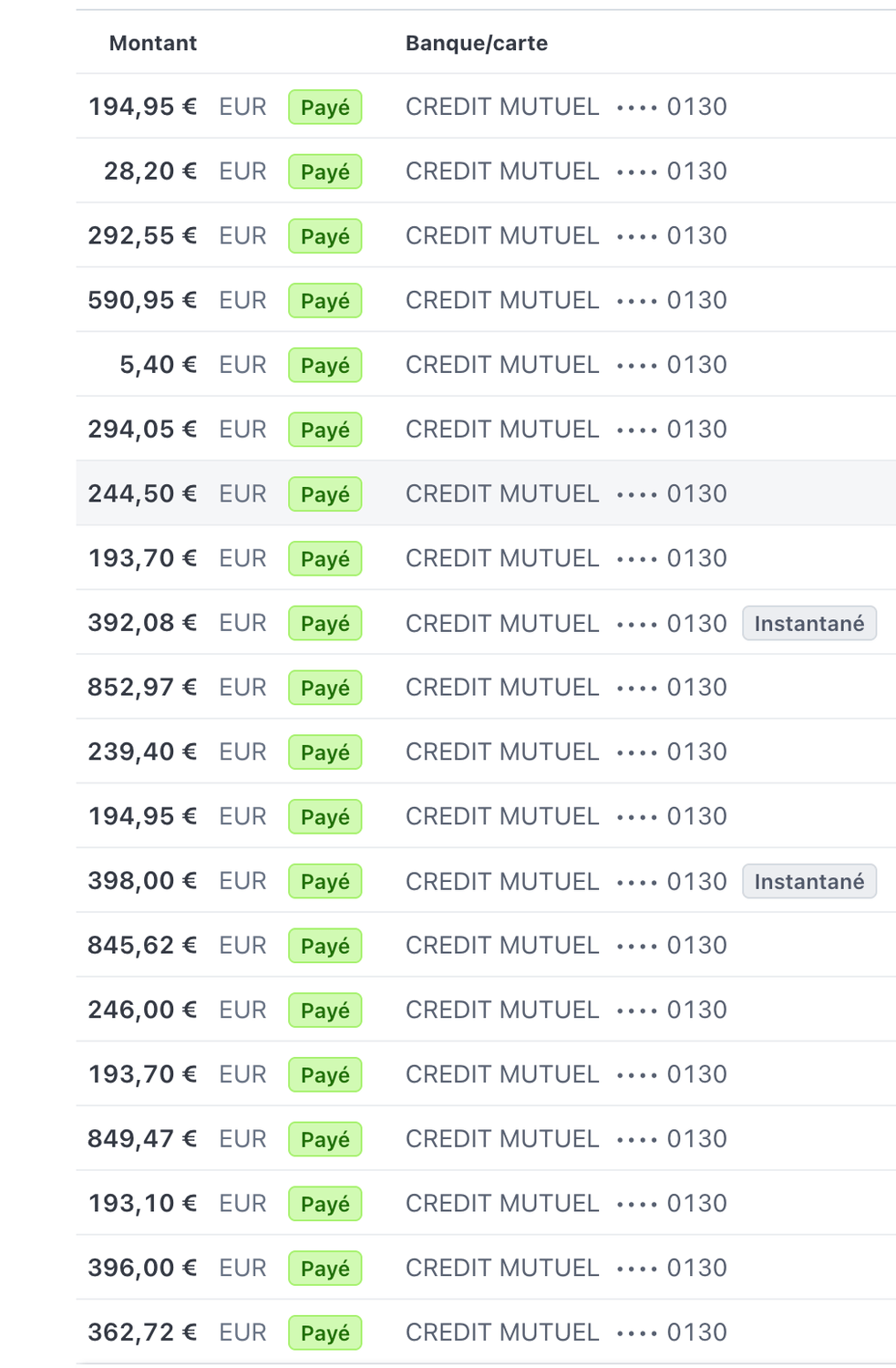Open the 392,08 € instant payout

click(x=142, y=623)
